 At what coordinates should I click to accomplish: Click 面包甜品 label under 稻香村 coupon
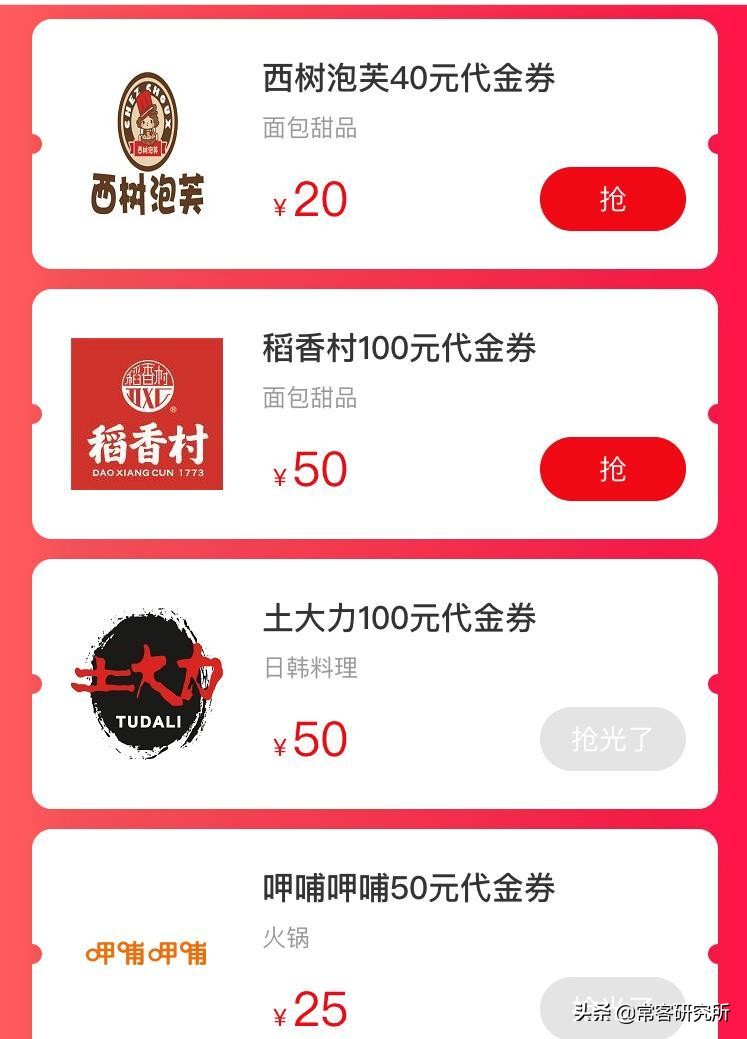[308, 398]
